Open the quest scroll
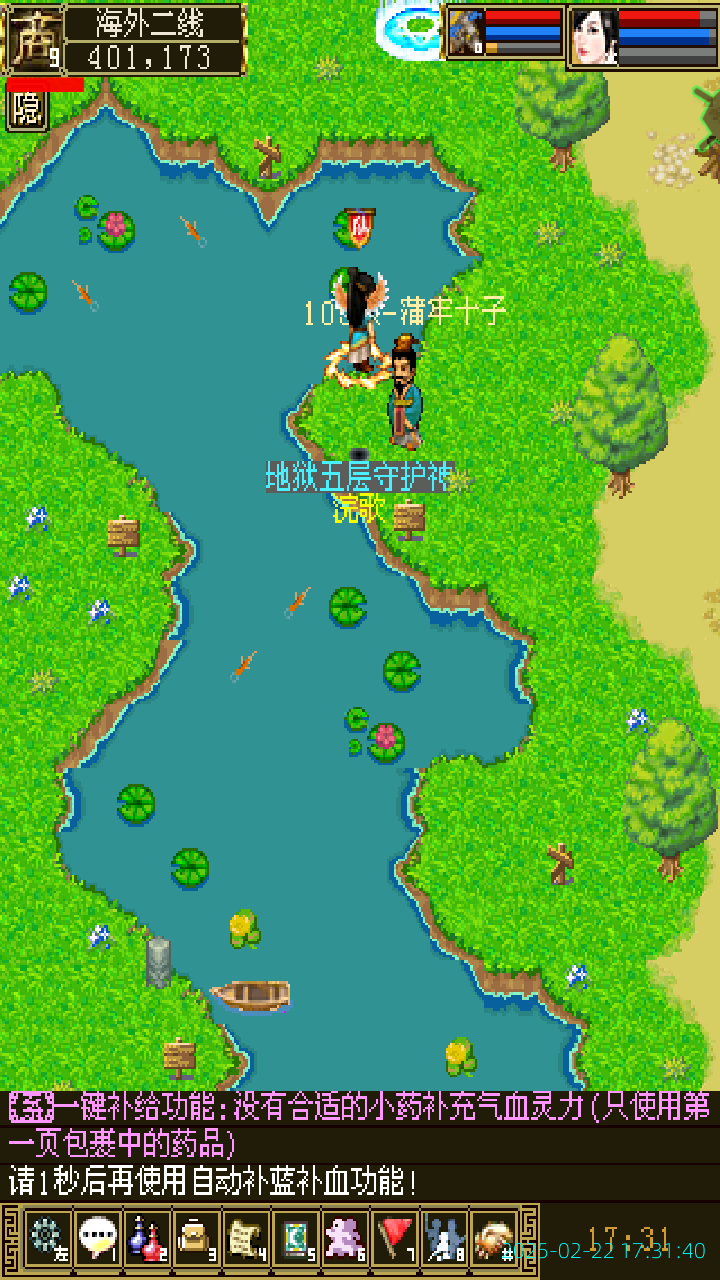This screenshot has width=720, height=1280. tap(246, 1238)
